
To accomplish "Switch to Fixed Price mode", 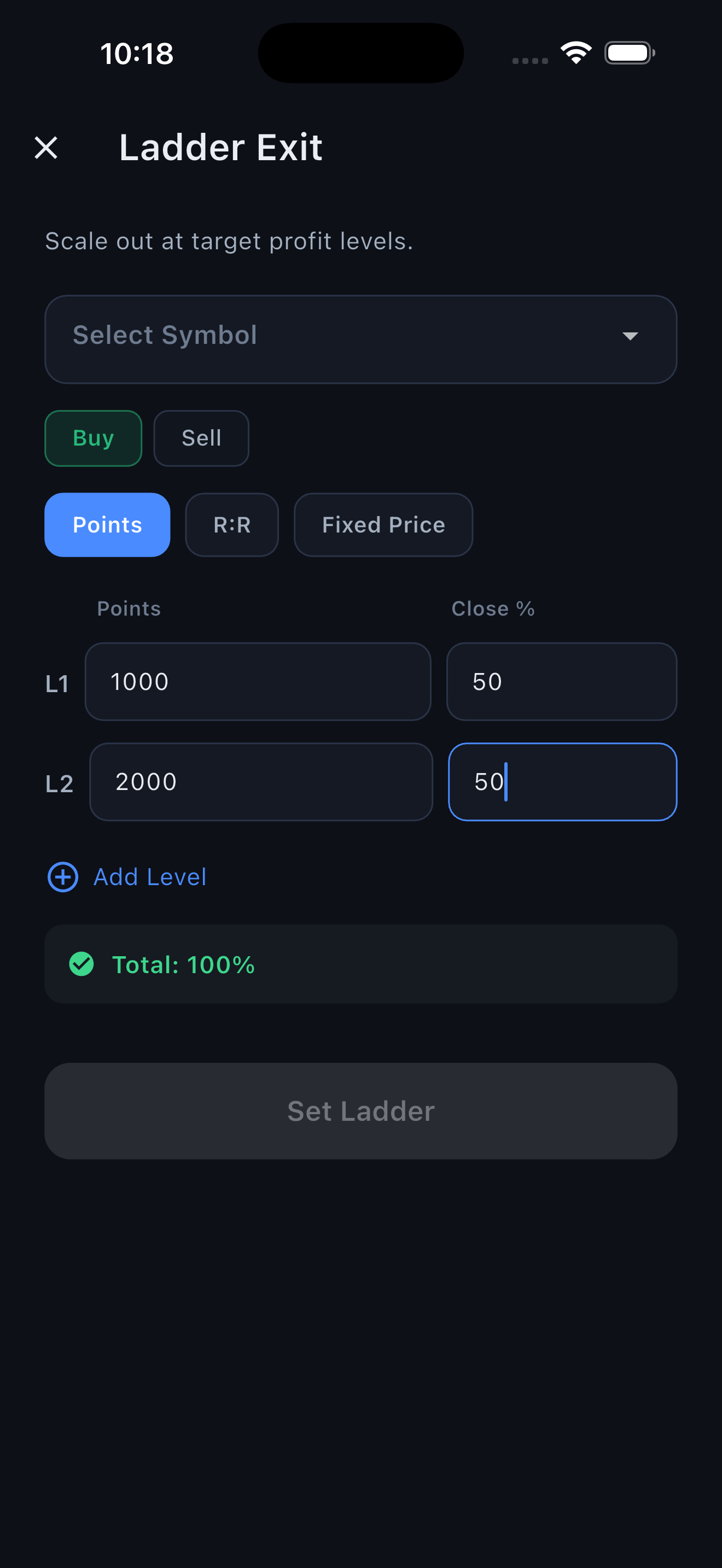I will click(383, 525).
